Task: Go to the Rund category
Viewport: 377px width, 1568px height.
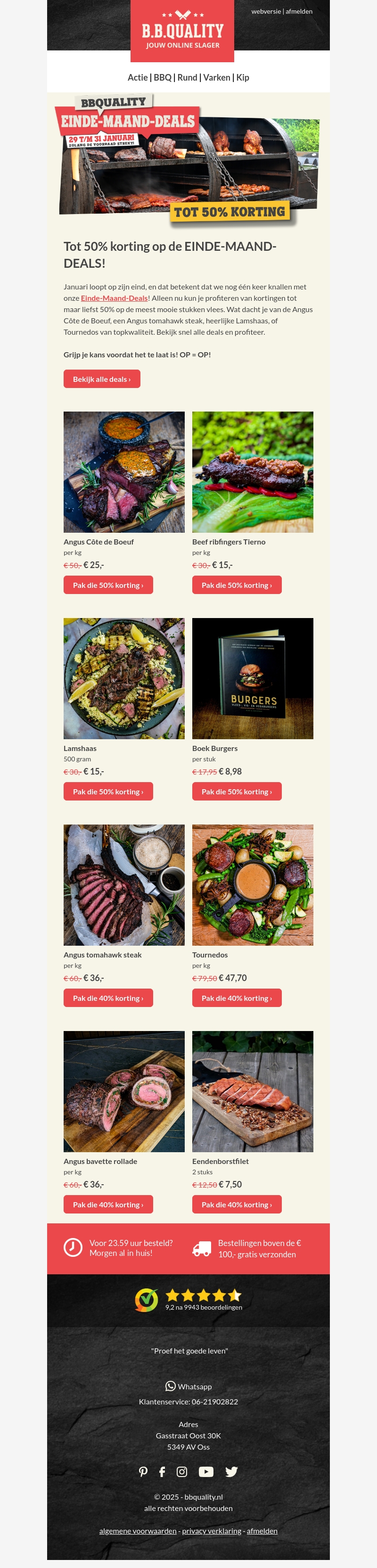Action: pos(187,77)
